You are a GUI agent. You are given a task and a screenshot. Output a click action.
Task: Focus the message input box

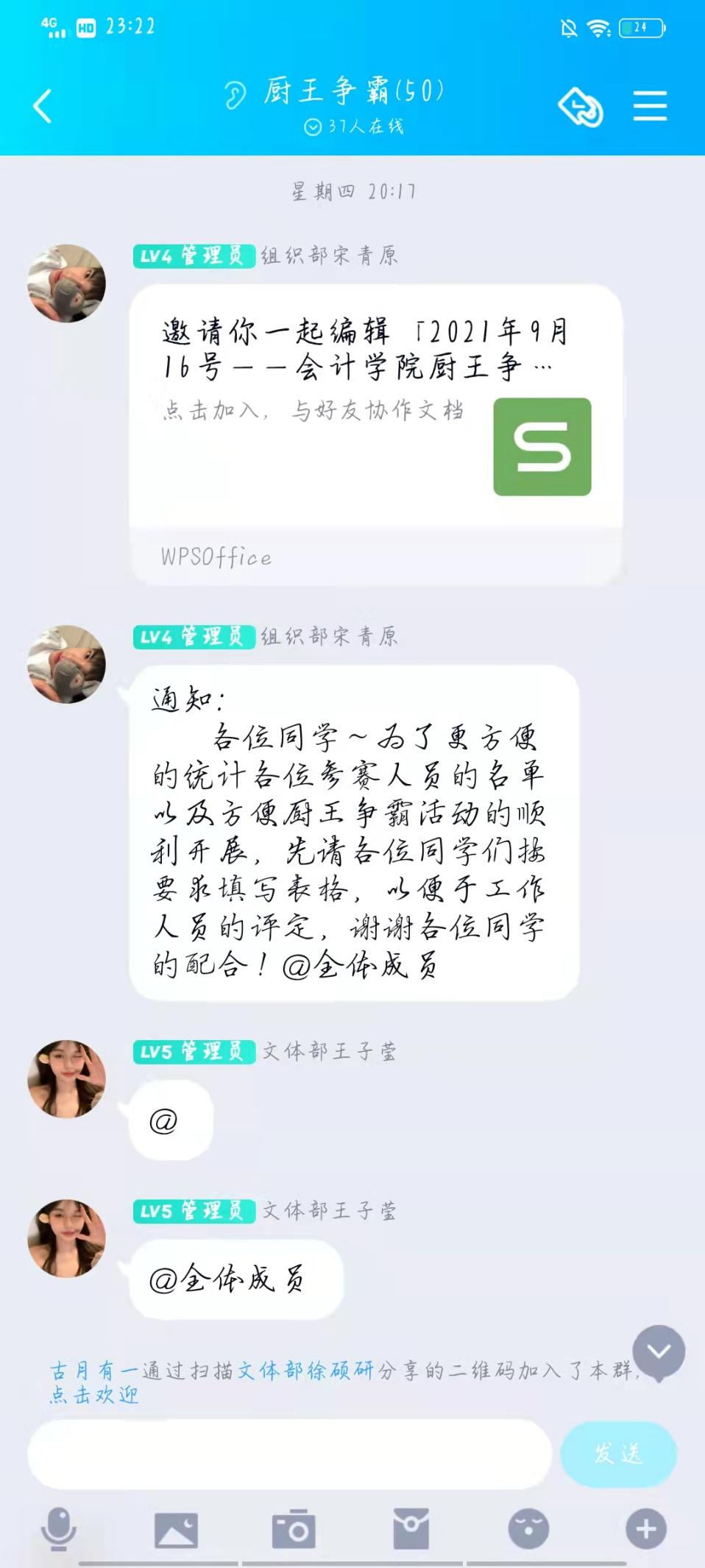[x=289, y=1454]
